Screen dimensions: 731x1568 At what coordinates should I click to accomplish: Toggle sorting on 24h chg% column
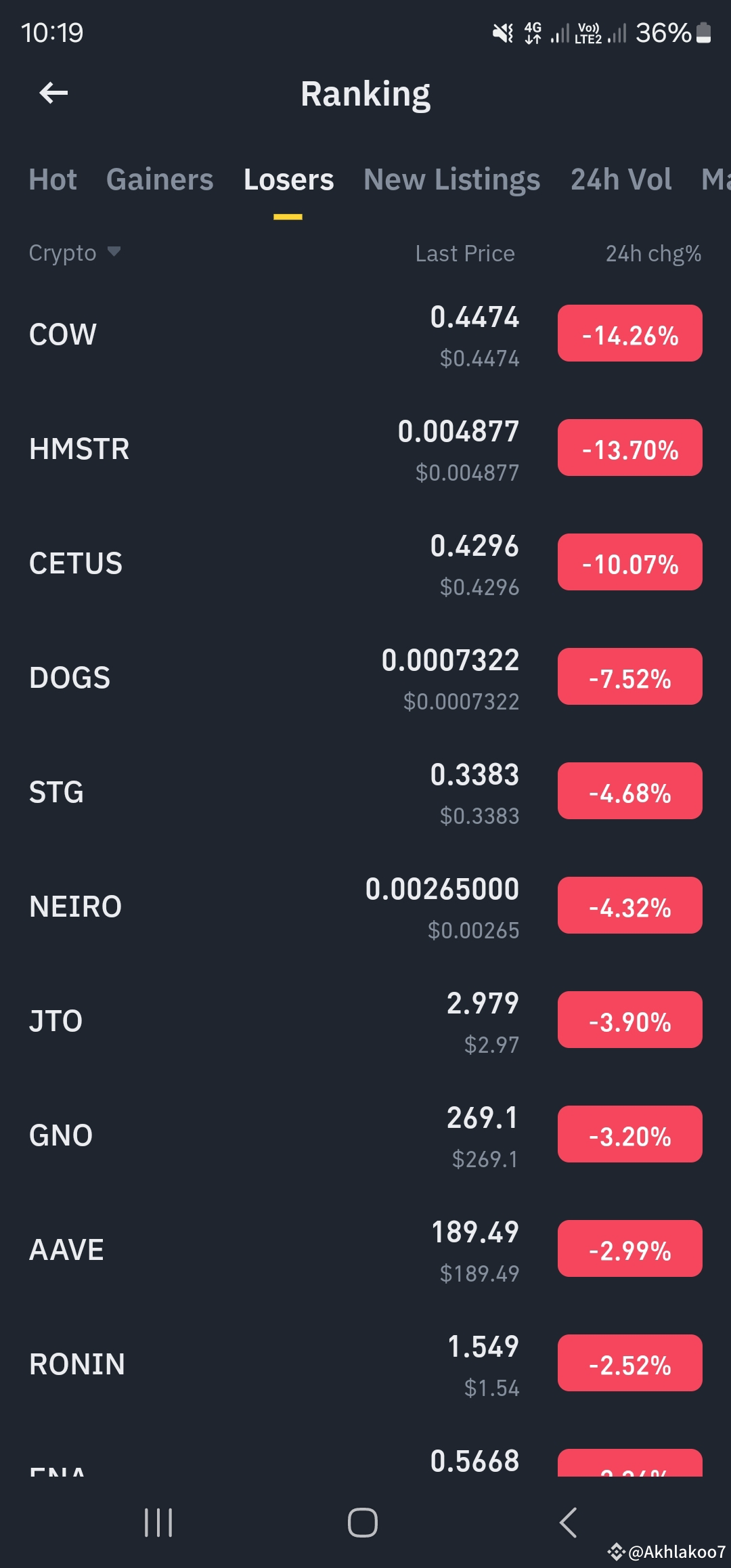653,253
